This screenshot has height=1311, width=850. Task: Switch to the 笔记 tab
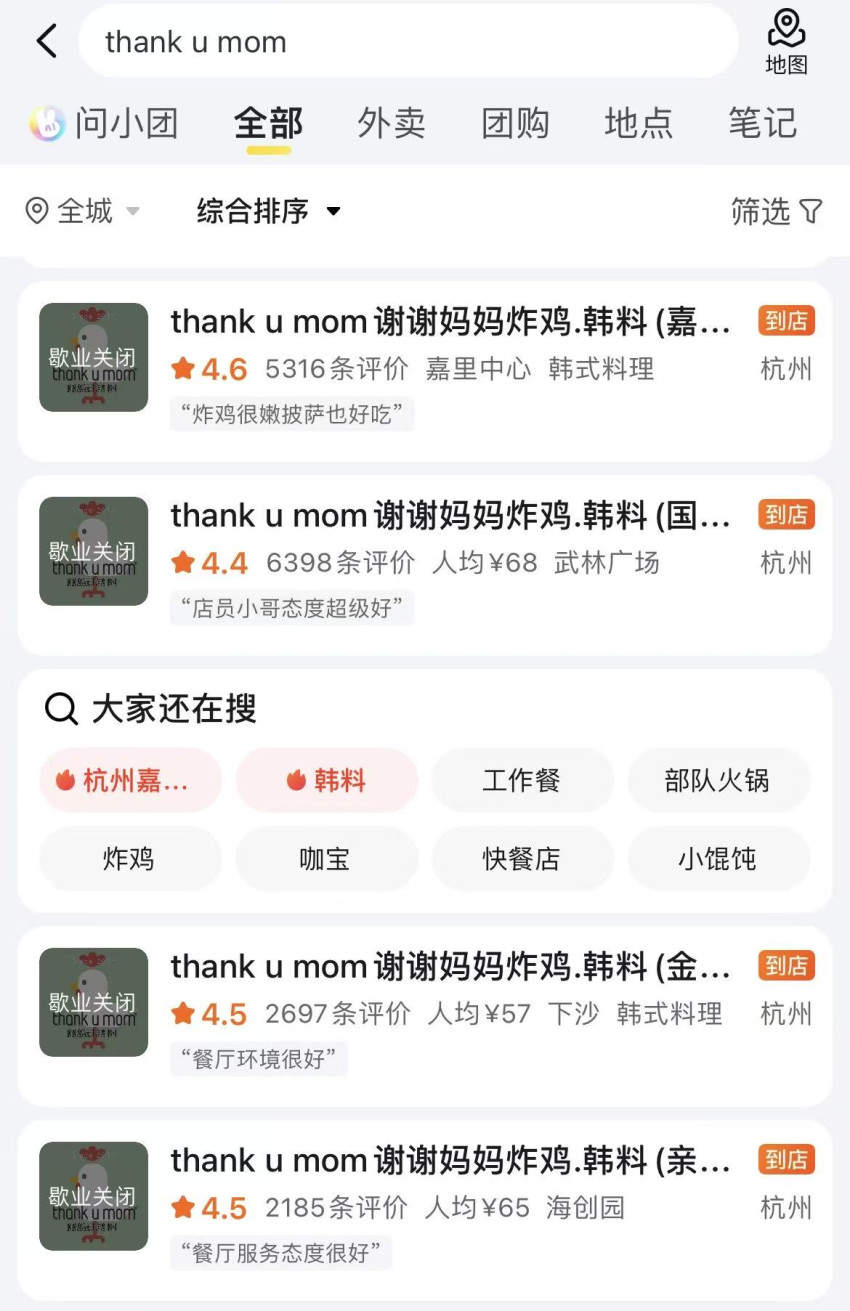click(762, 123)
